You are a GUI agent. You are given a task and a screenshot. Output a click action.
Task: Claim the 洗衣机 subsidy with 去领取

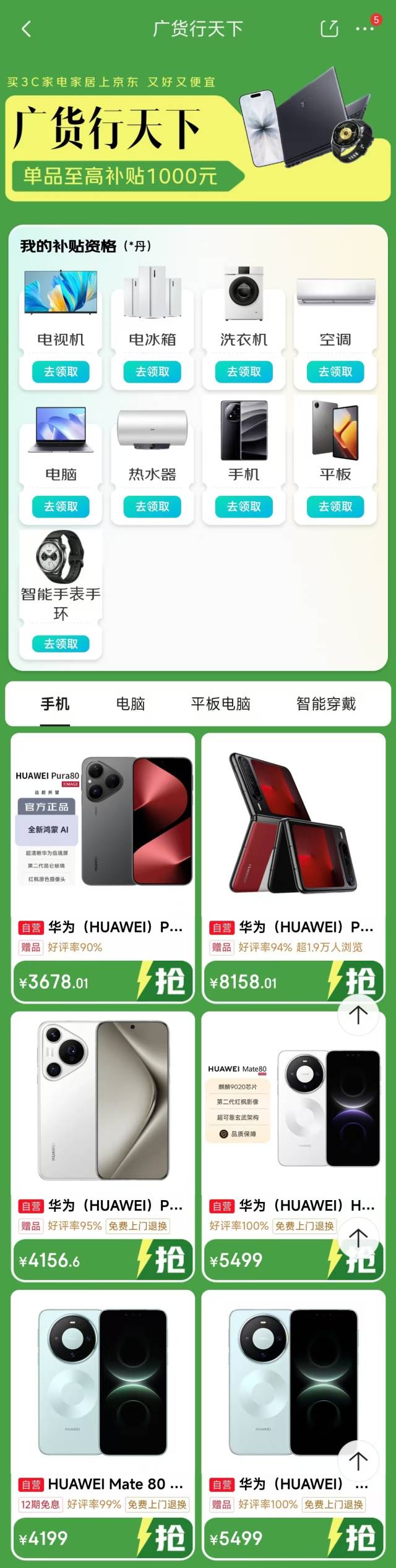[244, 372]
